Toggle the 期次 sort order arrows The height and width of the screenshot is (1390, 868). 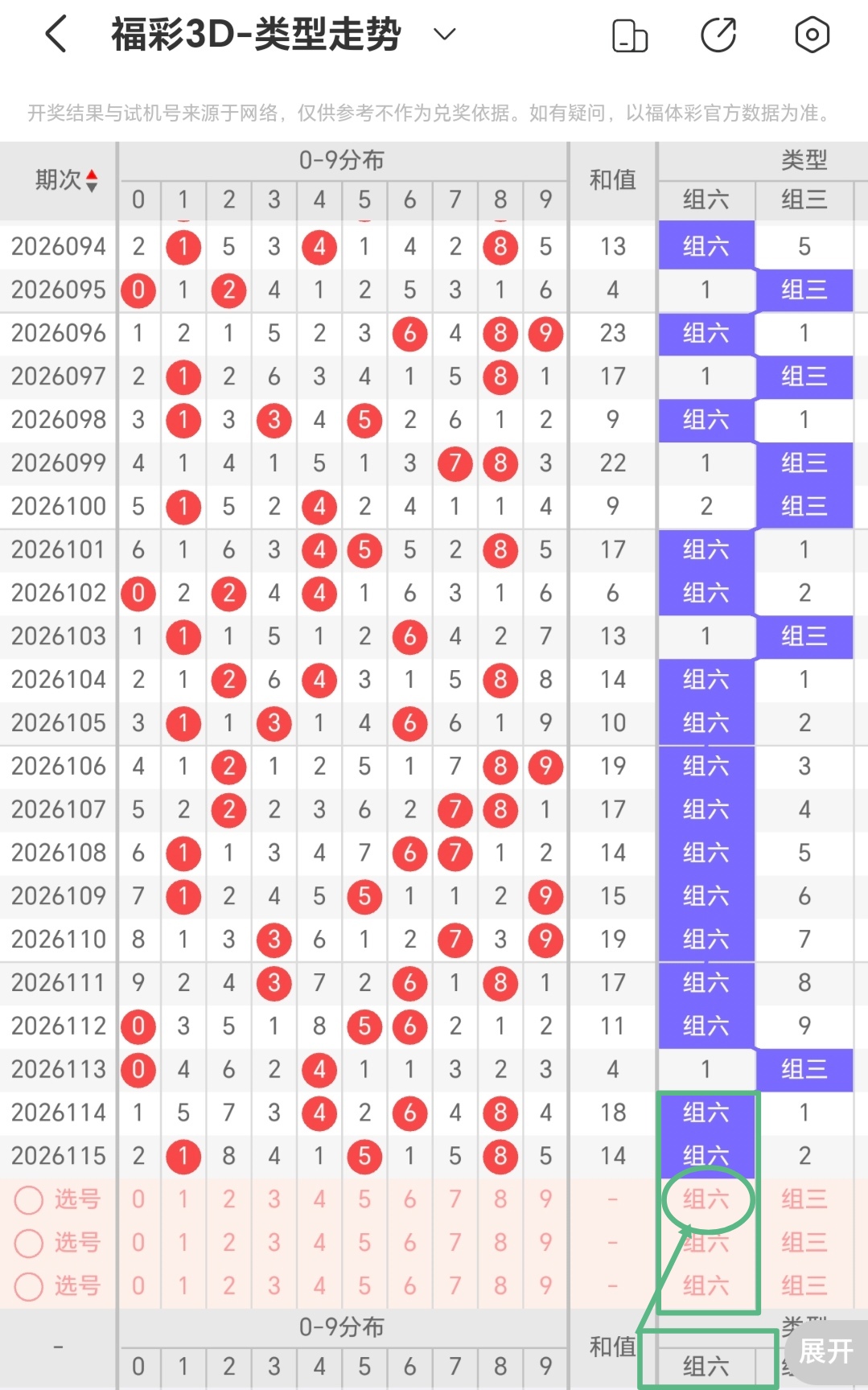[x=92, y=181]
